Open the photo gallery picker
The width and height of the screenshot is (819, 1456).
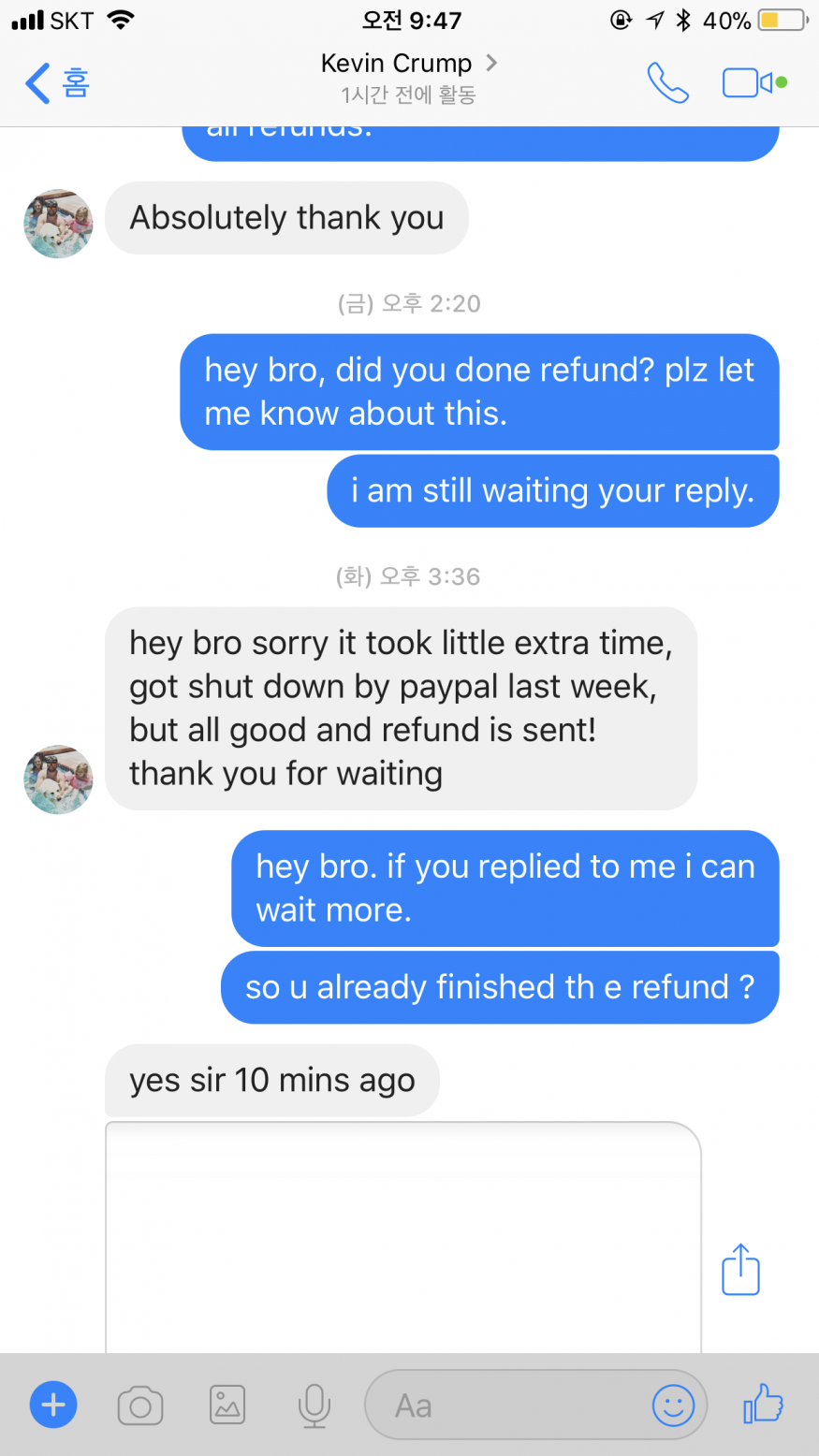(227, 1405)
